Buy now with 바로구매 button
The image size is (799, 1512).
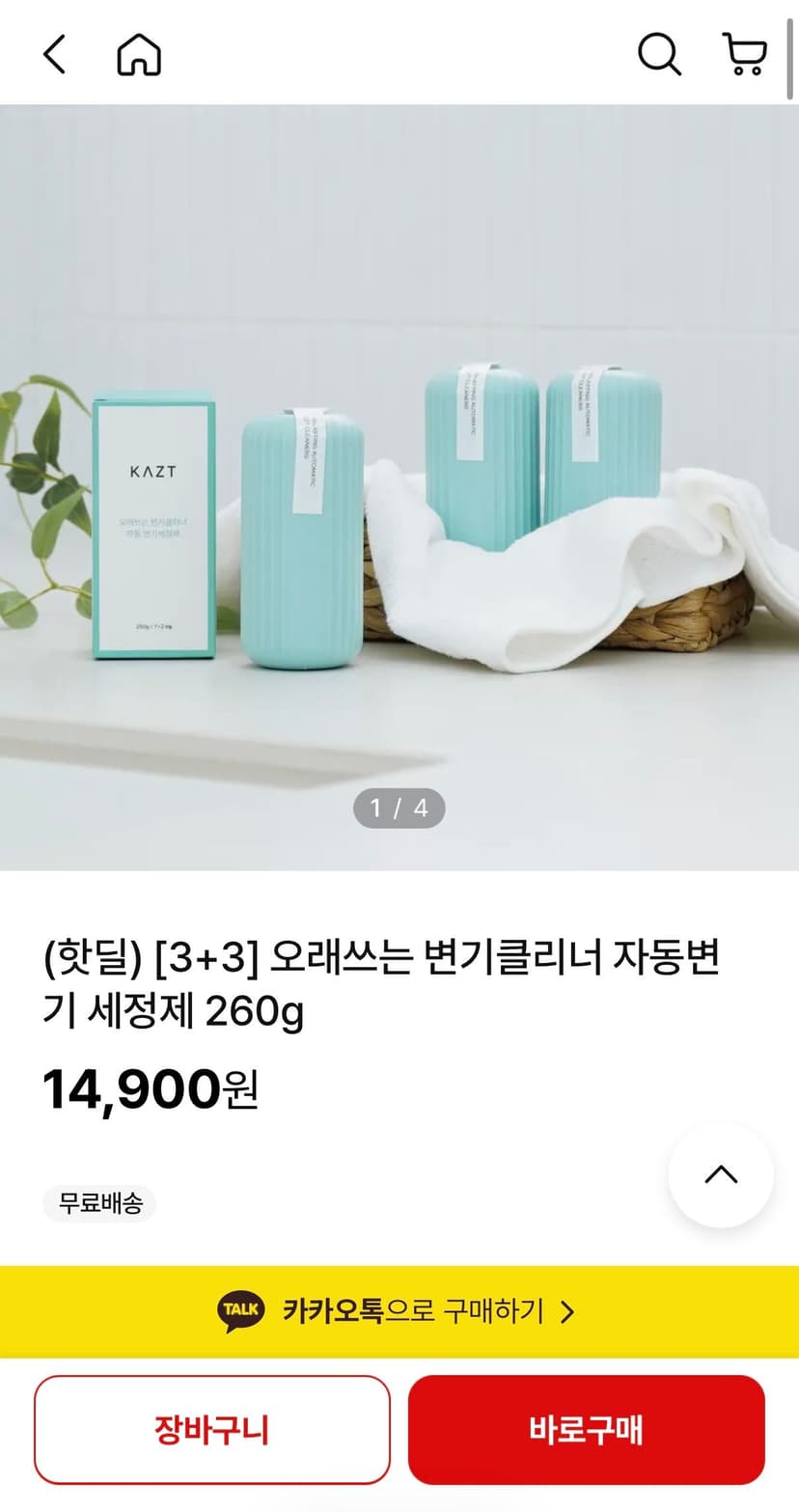pos(587,1430)
